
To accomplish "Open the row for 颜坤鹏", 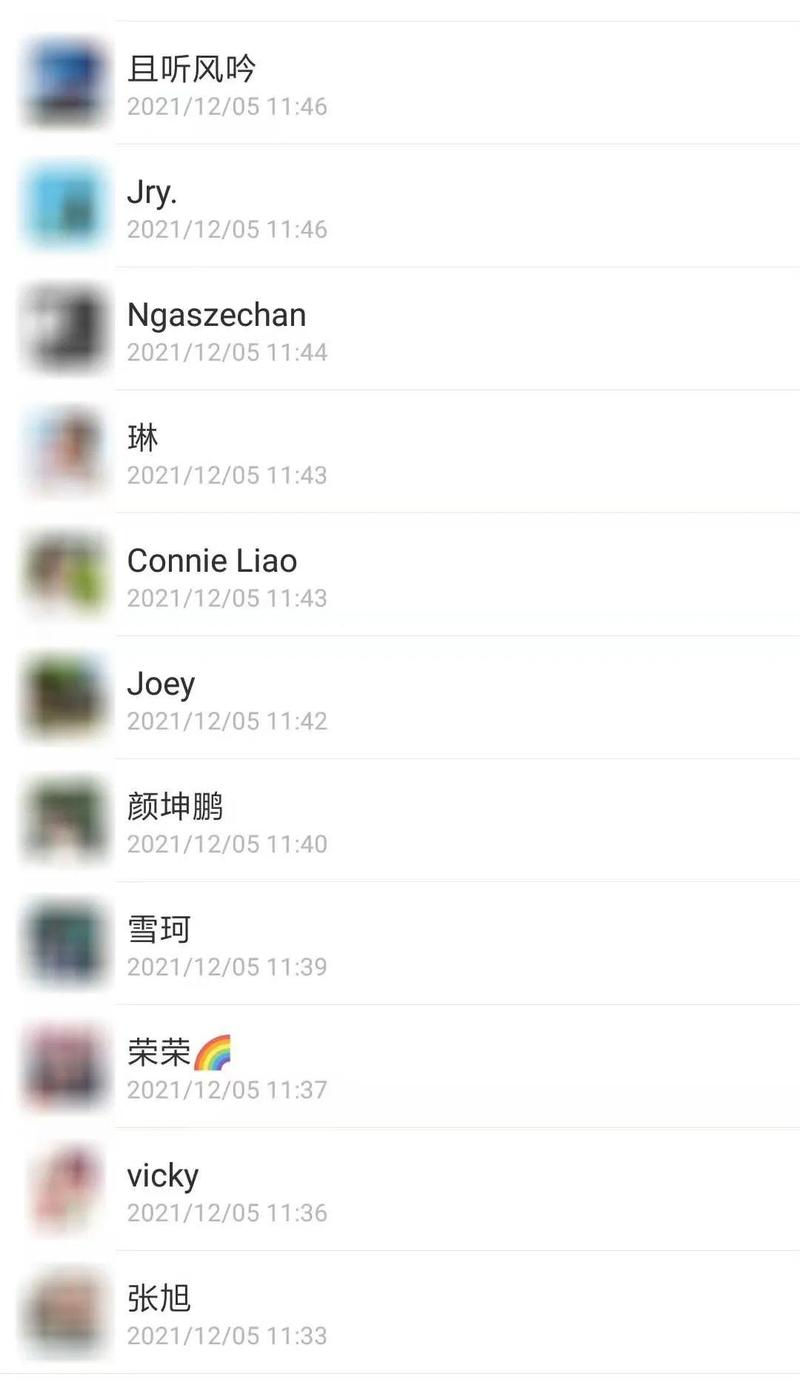I will [400, 822].
